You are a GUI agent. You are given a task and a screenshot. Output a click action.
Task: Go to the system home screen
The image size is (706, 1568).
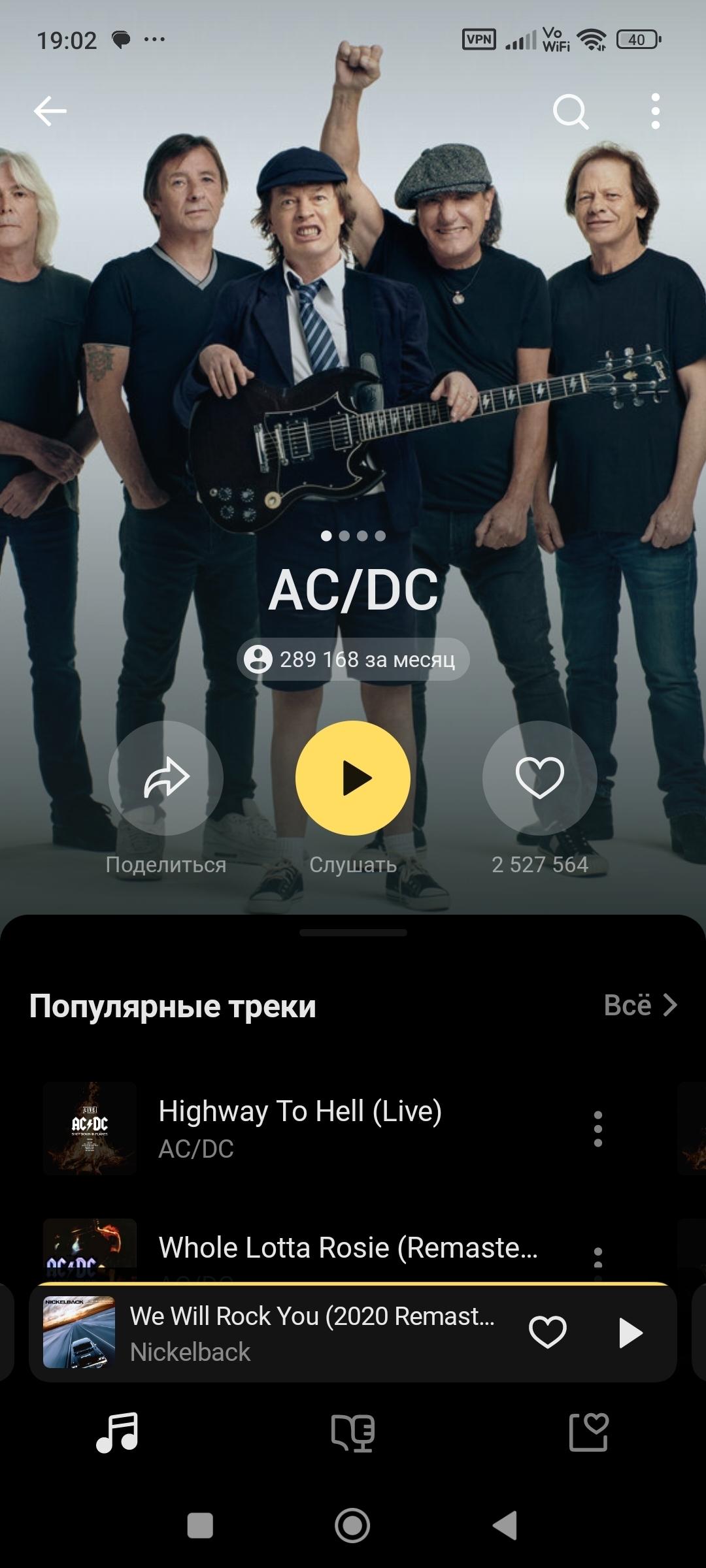point(352,1526)
